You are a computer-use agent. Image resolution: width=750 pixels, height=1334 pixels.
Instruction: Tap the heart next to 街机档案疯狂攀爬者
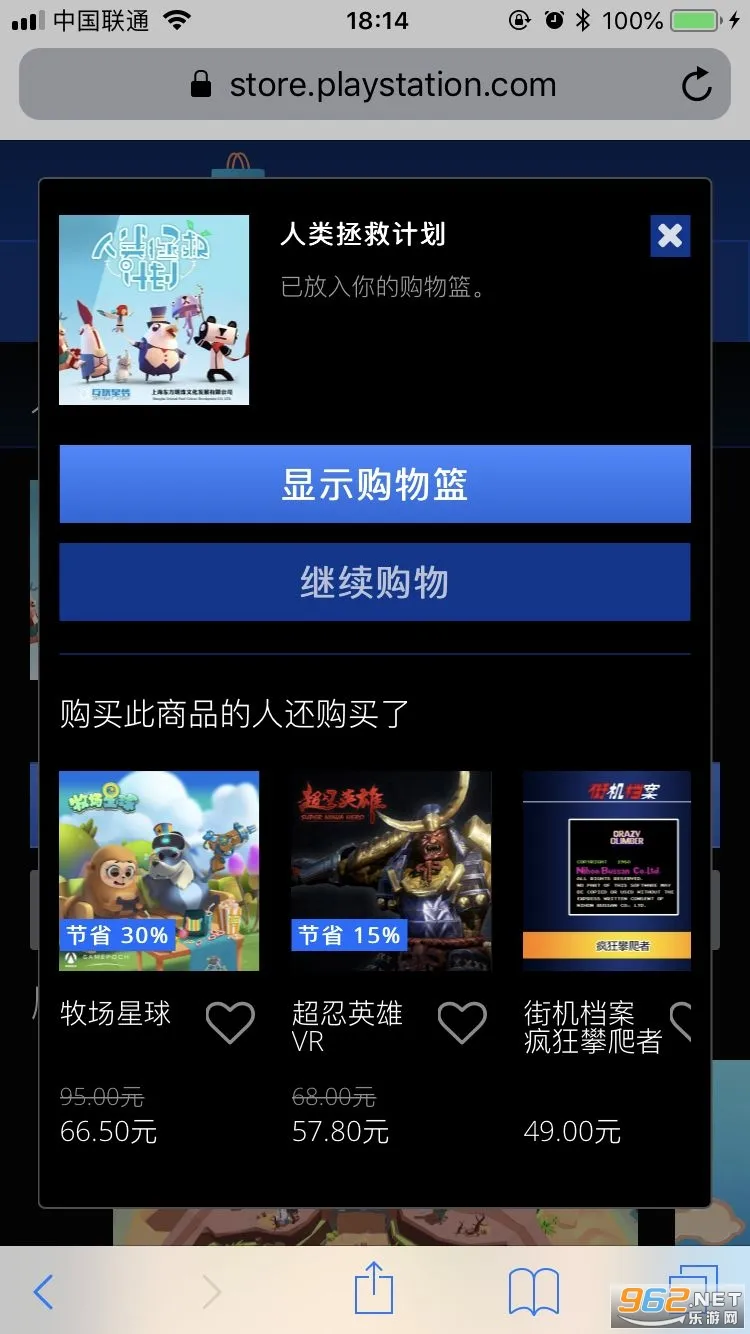[x=684, y=1021]
